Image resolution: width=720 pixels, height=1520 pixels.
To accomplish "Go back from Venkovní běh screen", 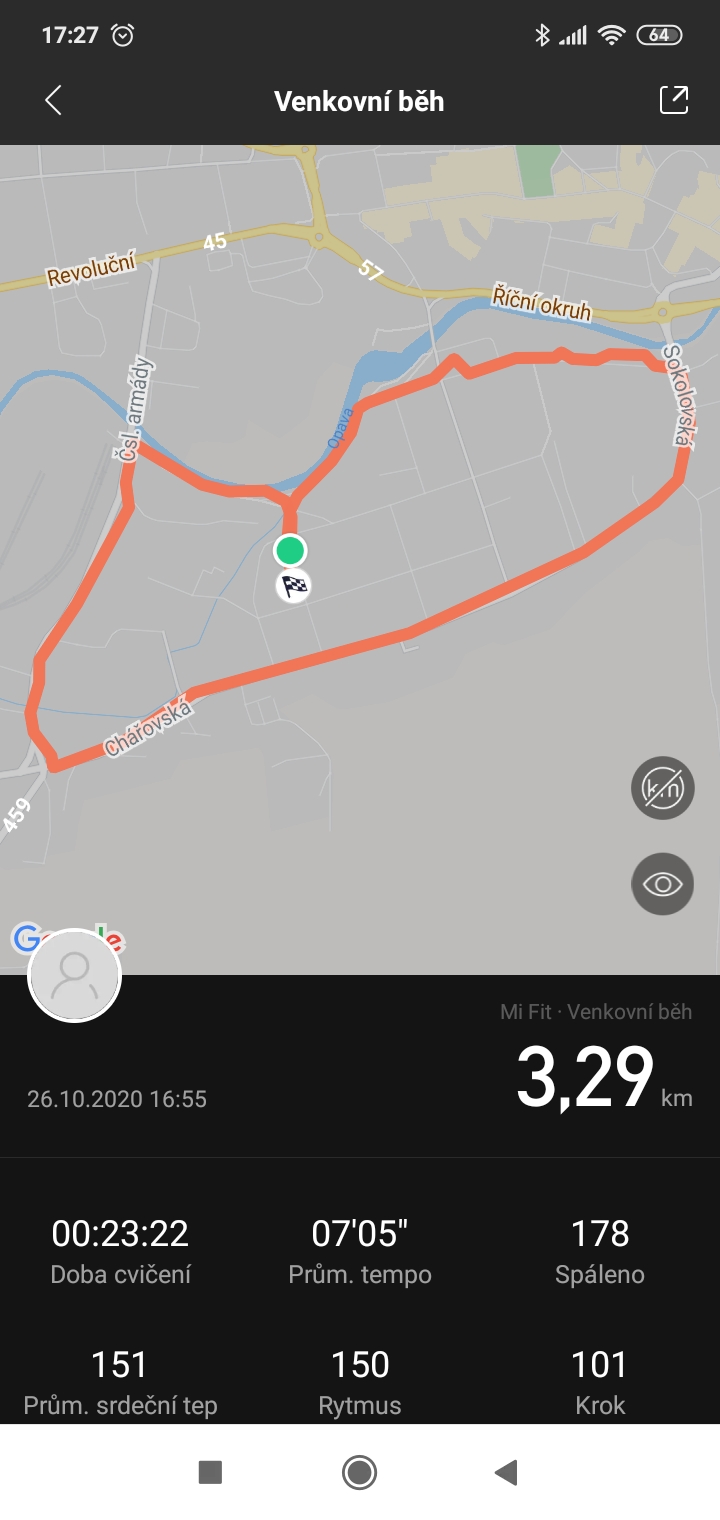I will (x=54, y=100).
